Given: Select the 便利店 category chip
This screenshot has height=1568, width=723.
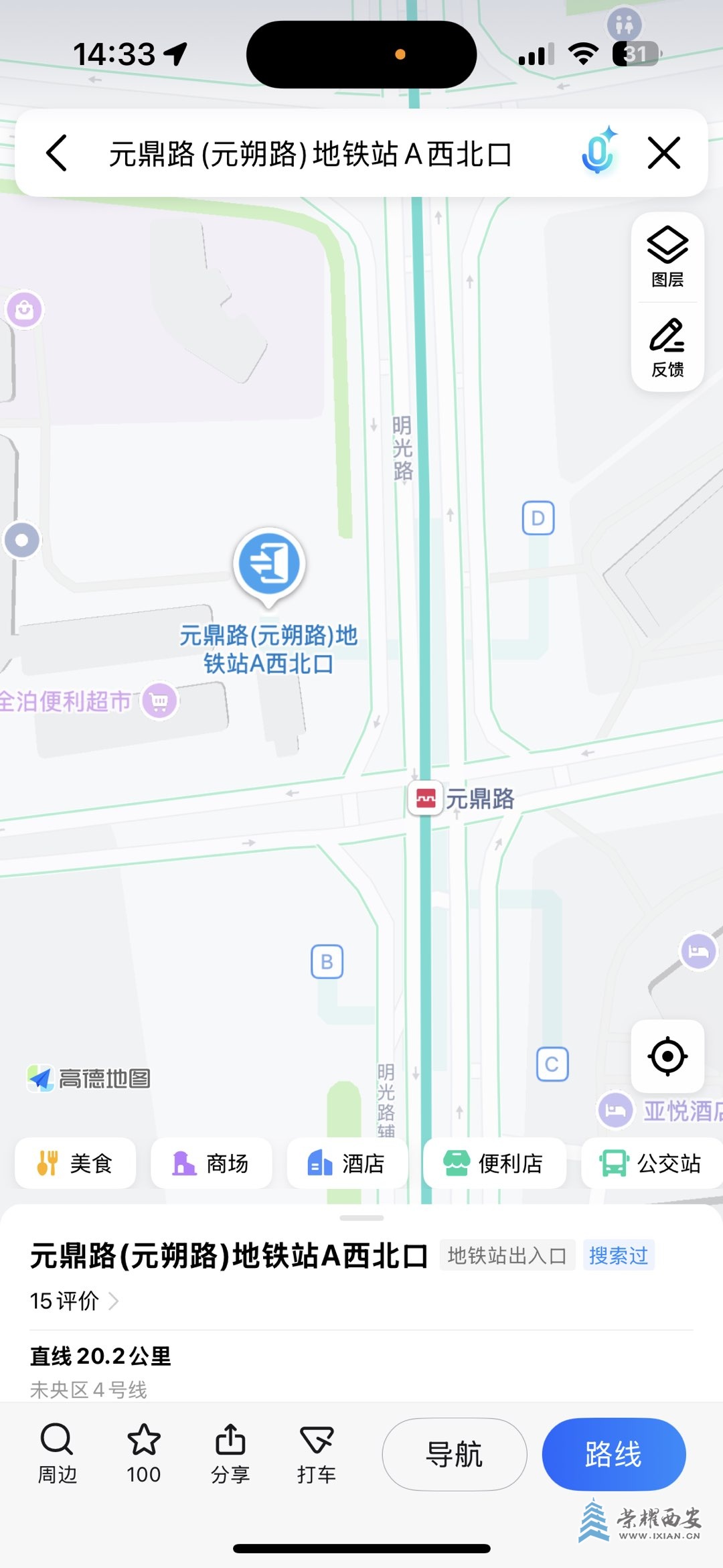Looking at the screenshot, I should (x=494, y=1163).
